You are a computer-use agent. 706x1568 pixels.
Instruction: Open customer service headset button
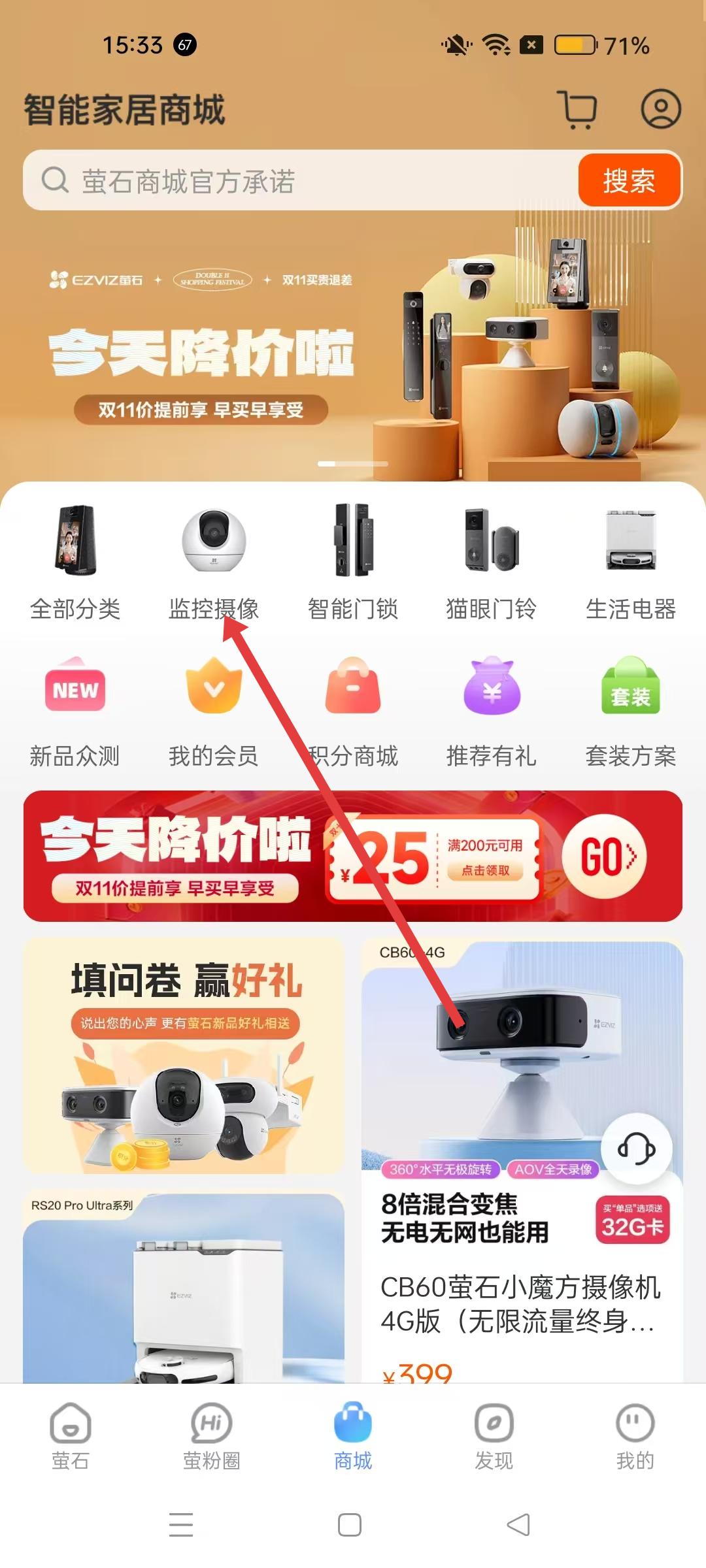coord(636,1149)
